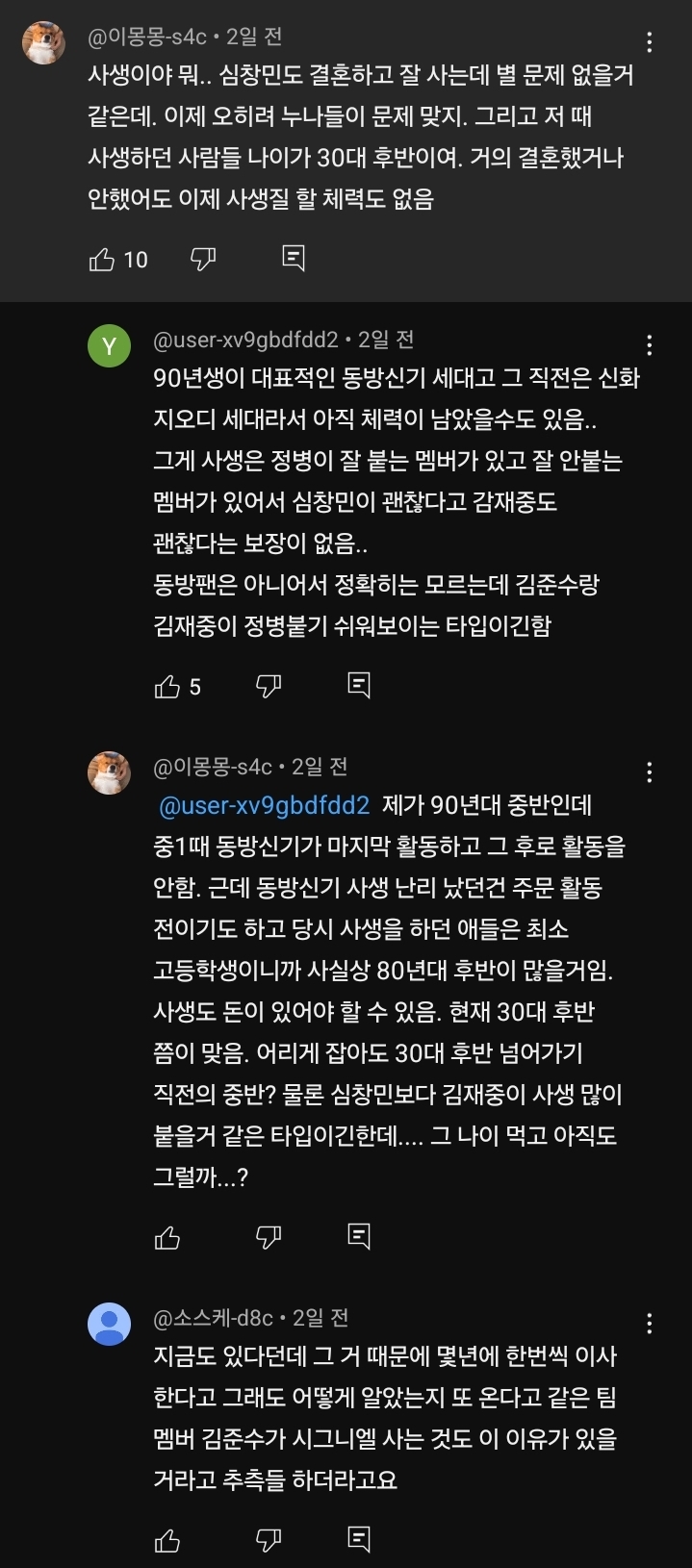Reply to @소스케-d8c's comment
The width and height of the screenshot is (692, 1568).
(x=359, y=1538)
